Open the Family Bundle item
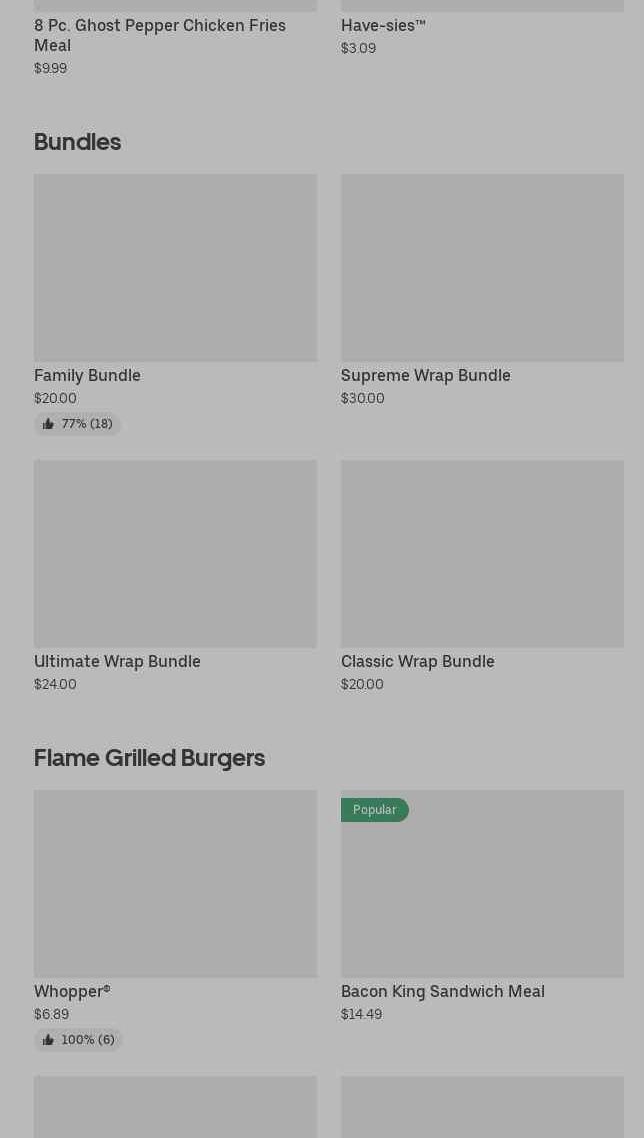The image size is (644, 1138). (175, 268)
